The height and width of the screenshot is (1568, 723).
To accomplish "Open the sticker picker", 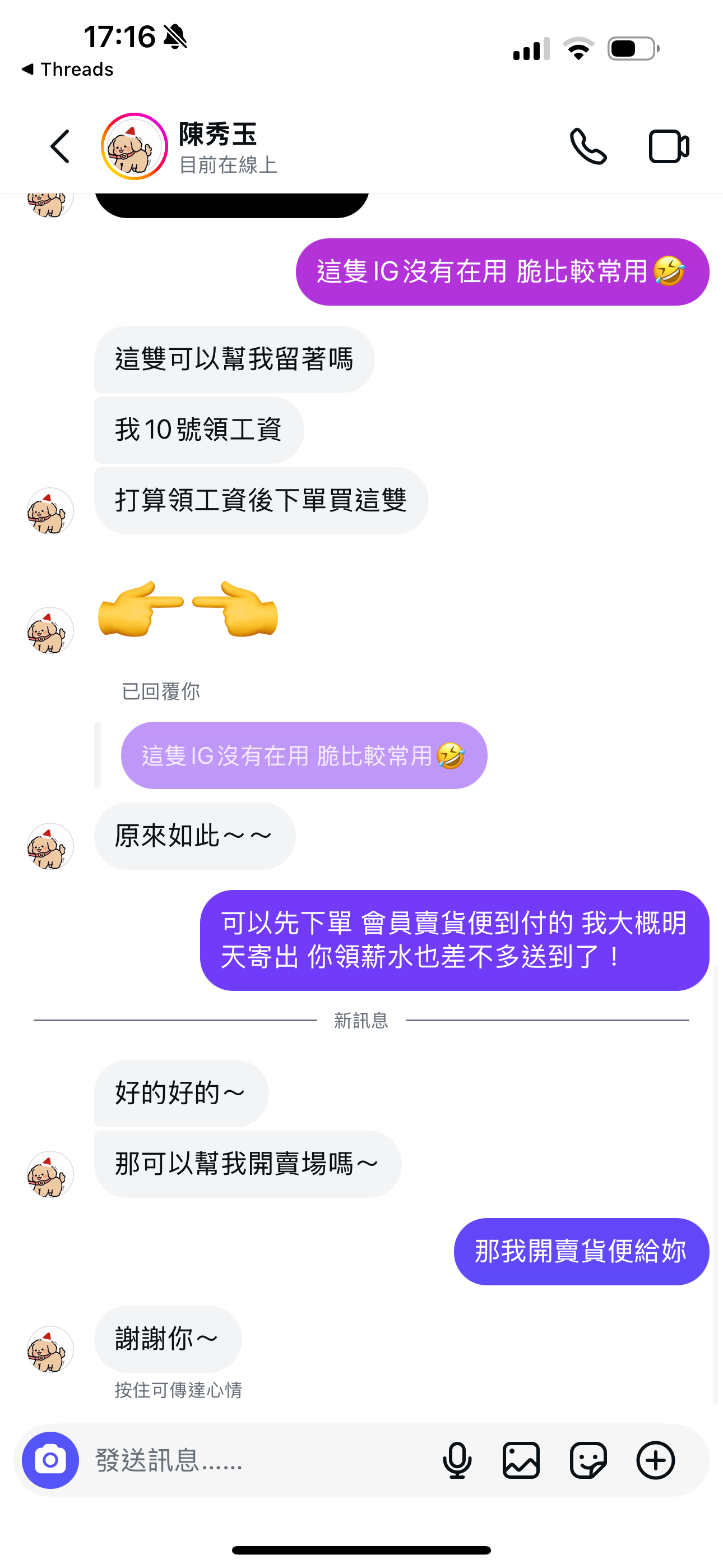I will [588, 1460].
